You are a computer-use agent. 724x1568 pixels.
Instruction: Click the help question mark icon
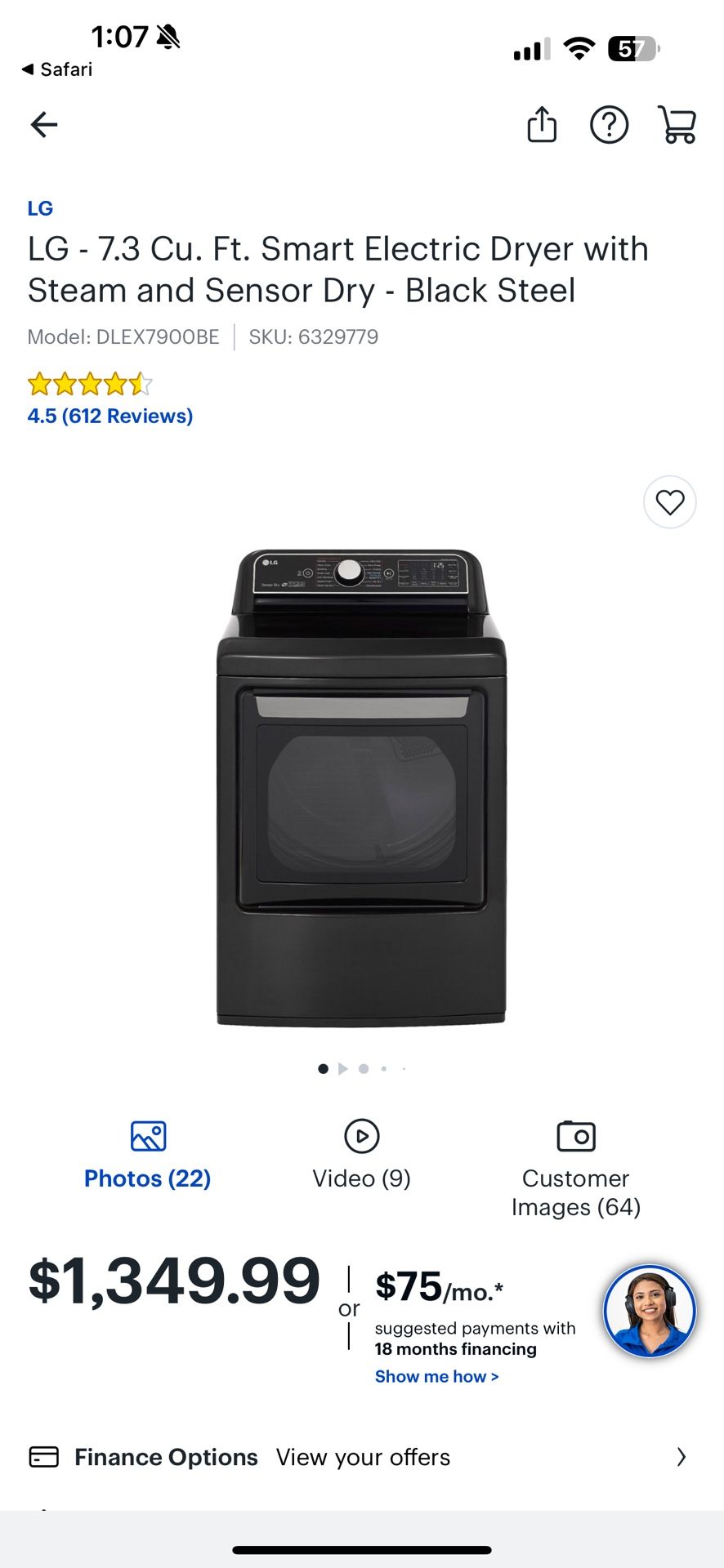click(609, 124)
